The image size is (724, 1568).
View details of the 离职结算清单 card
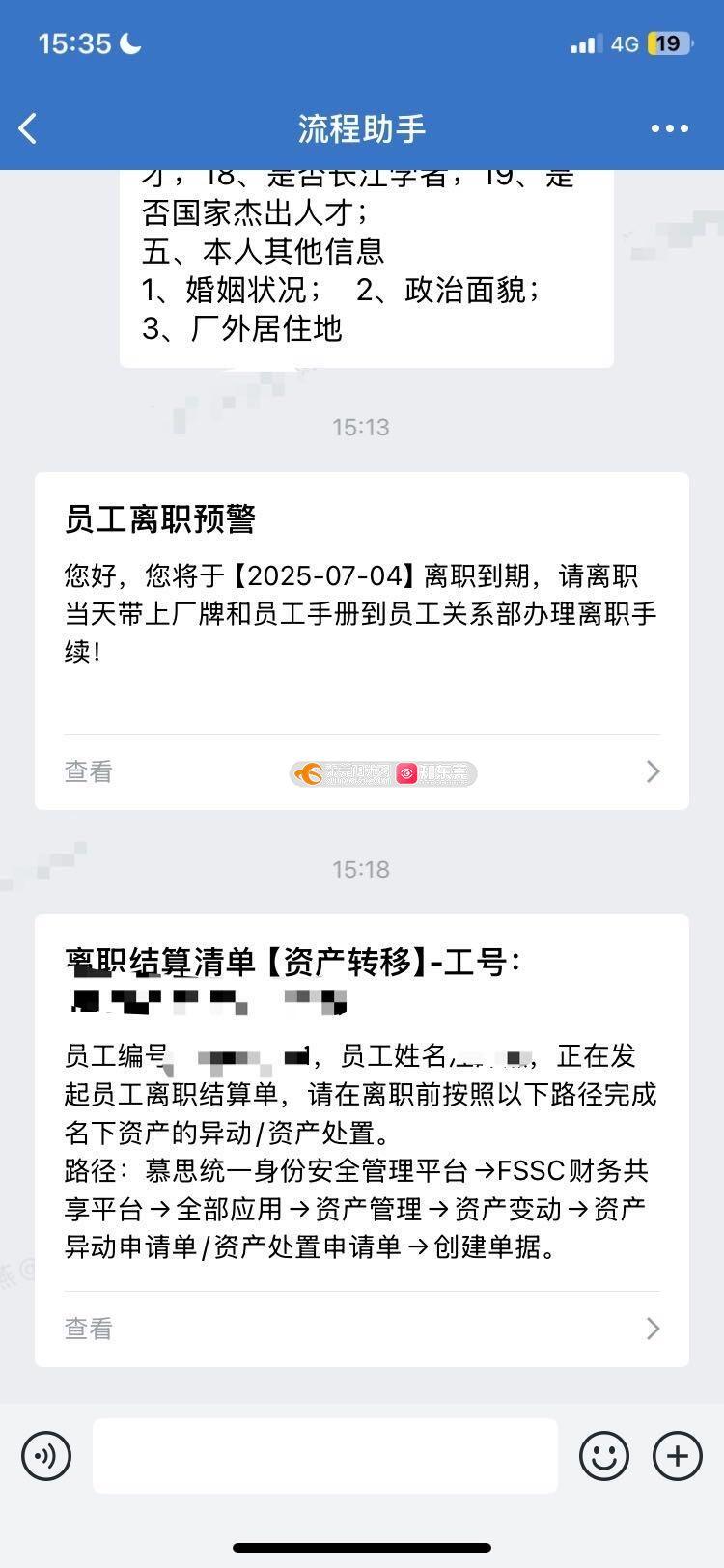point(362,1329)
